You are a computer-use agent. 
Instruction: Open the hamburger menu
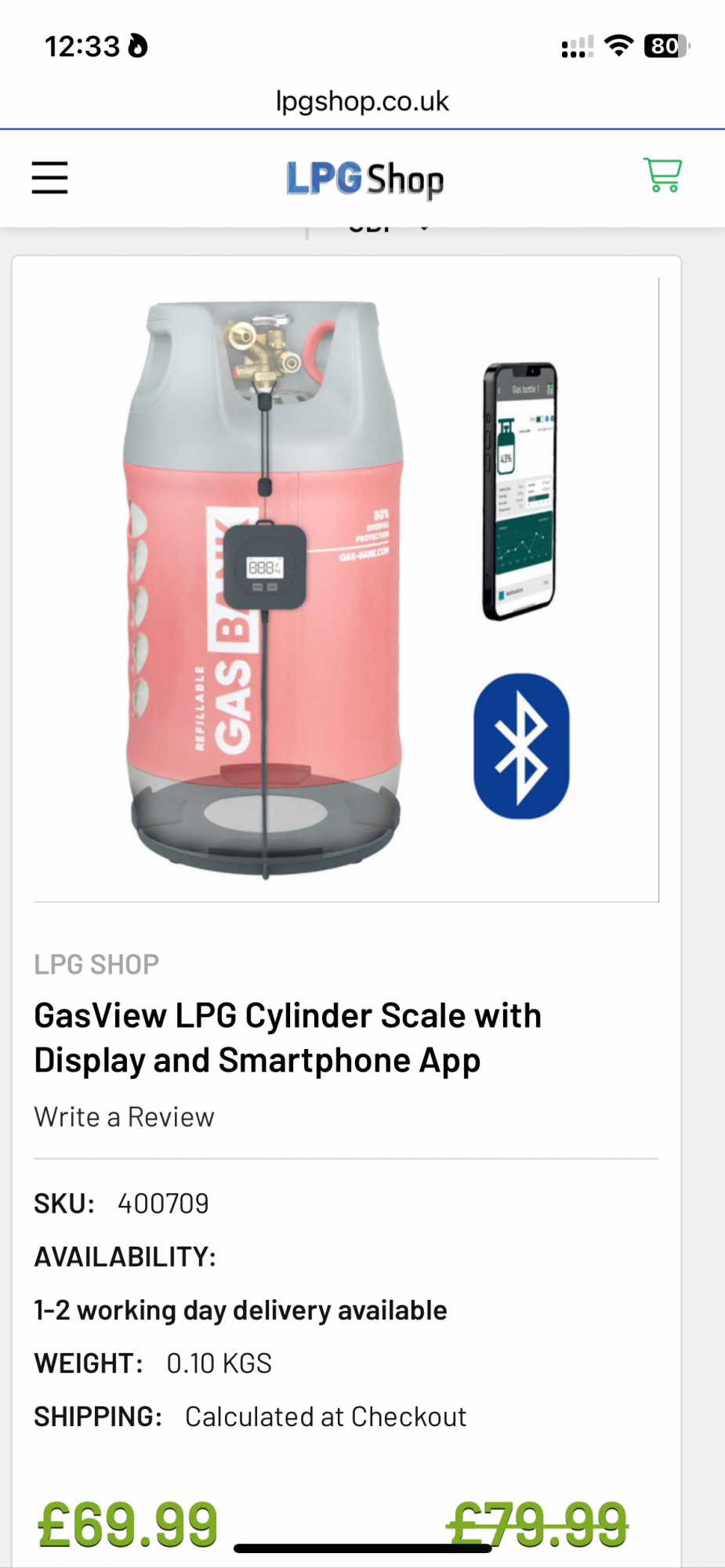point(49,177)
